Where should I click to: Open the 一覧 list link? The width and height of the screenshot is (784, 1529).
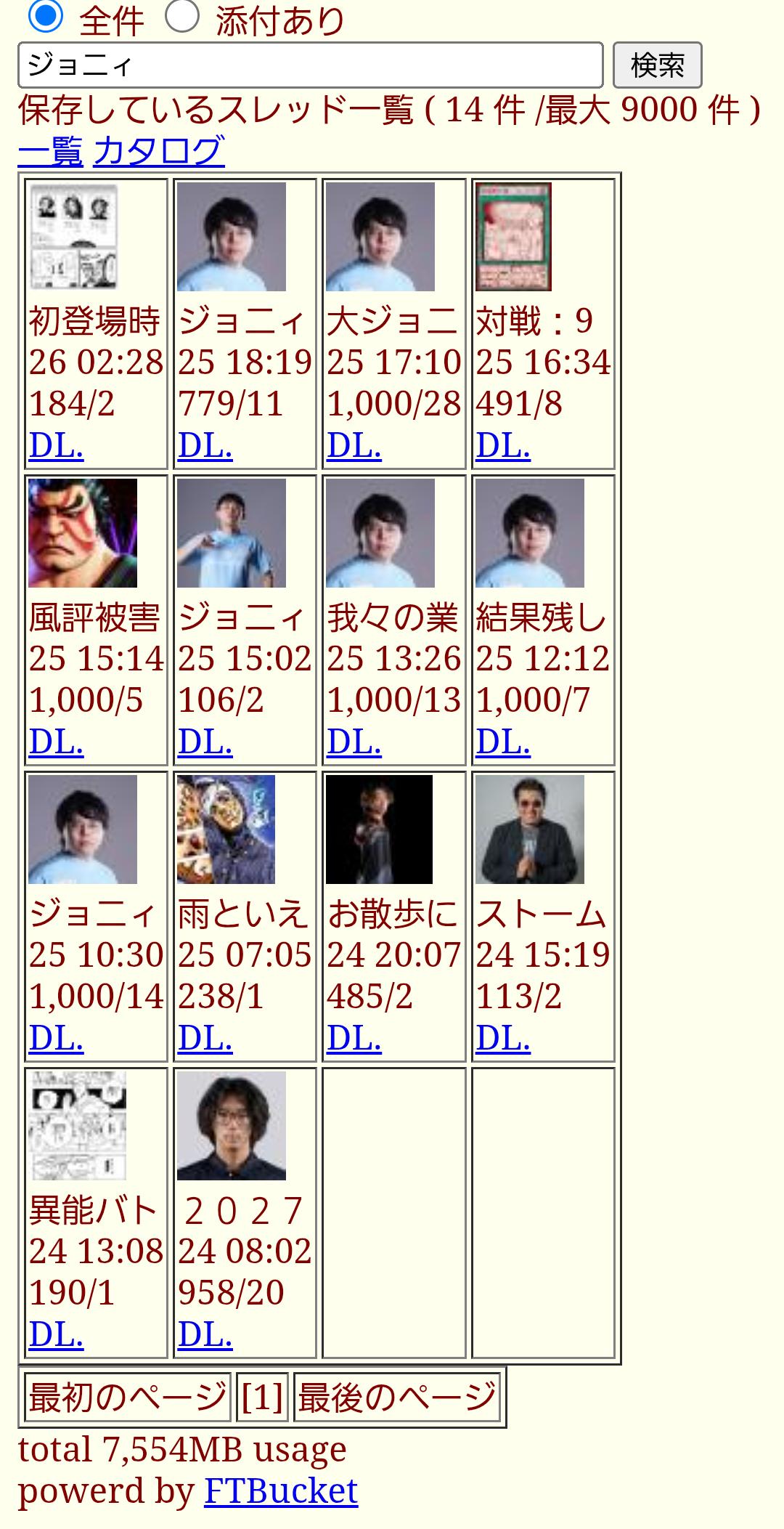coord(50,151)
